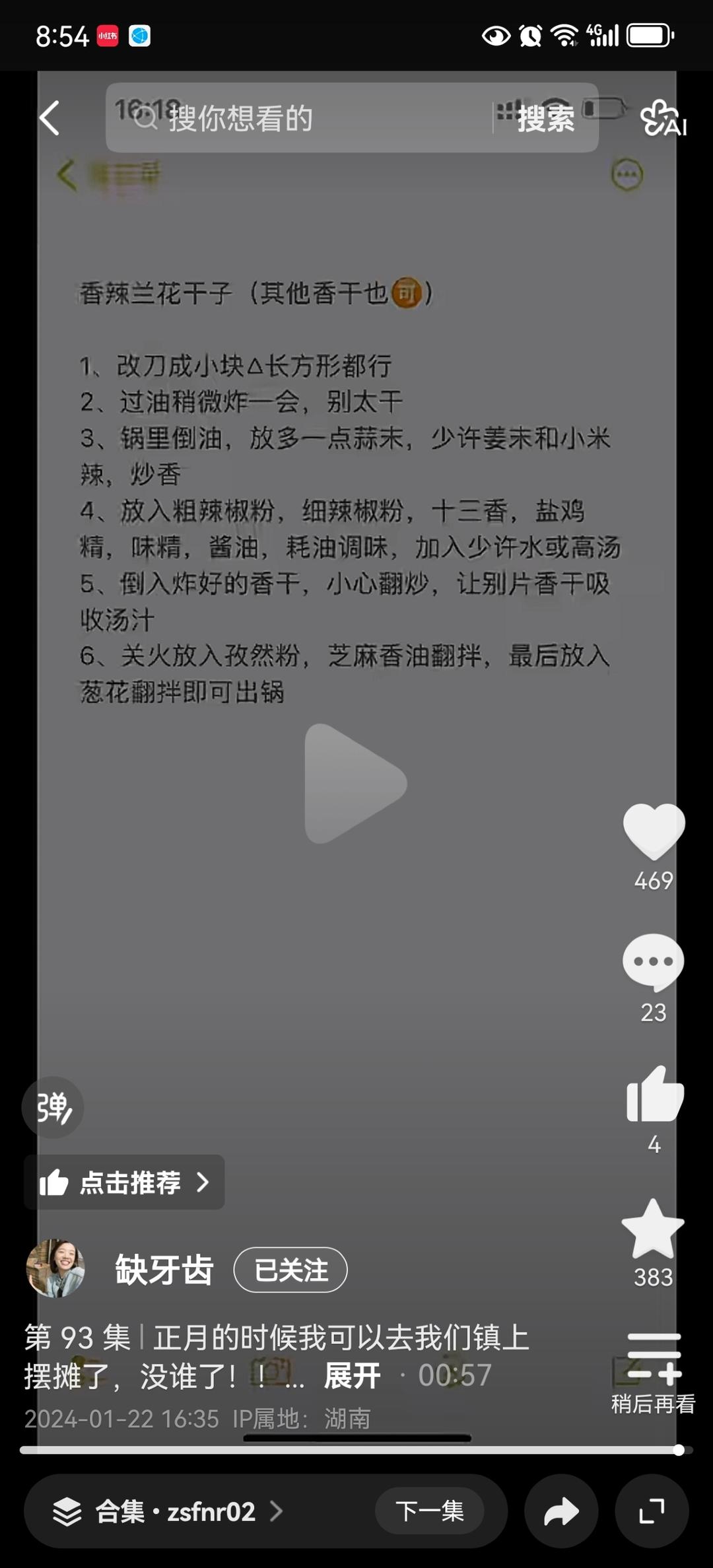The image size is (713, 1568).
Task: Tap the thumbs-up recommend icon showing 4
Action: (x=654, y=1094)
